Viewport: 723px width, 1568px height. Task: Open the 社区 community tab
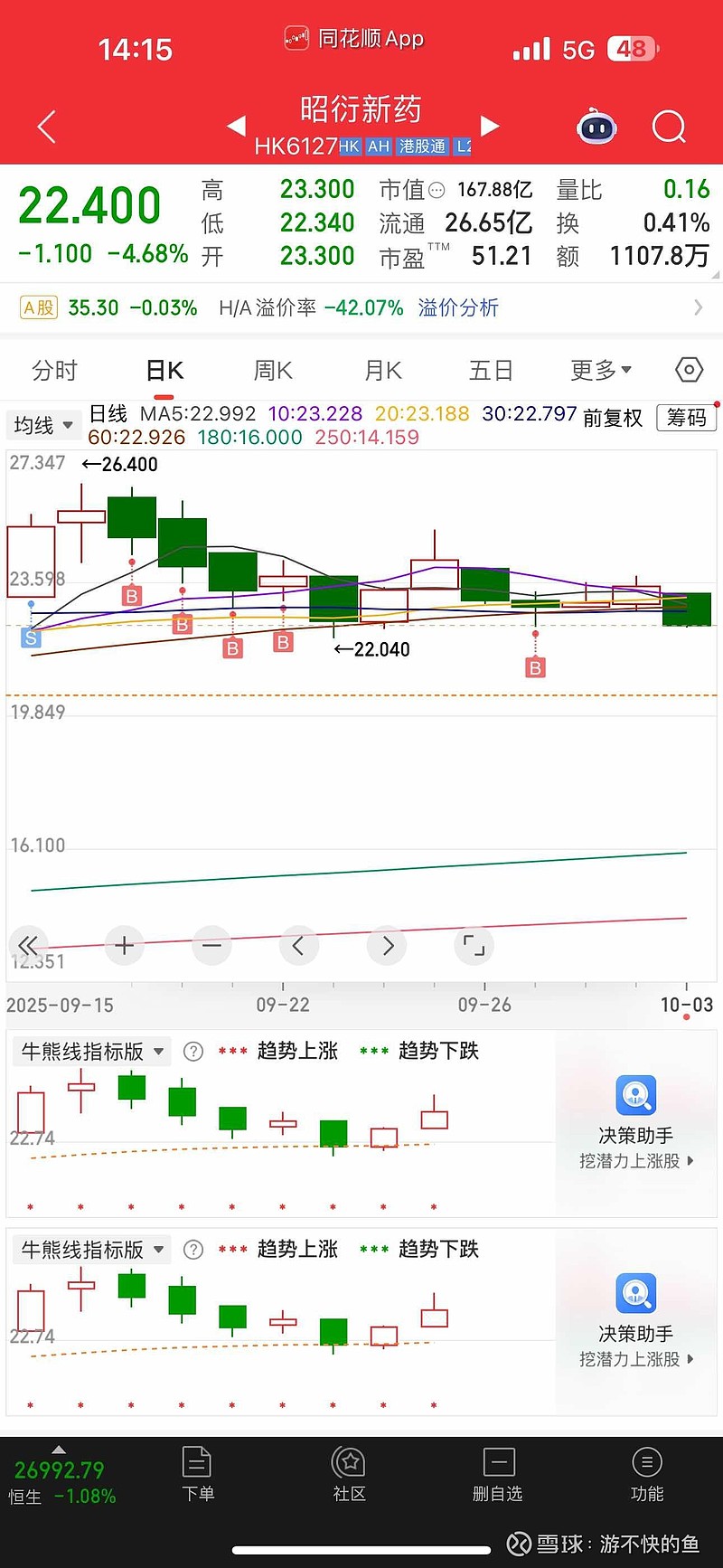coord(349,1474)
